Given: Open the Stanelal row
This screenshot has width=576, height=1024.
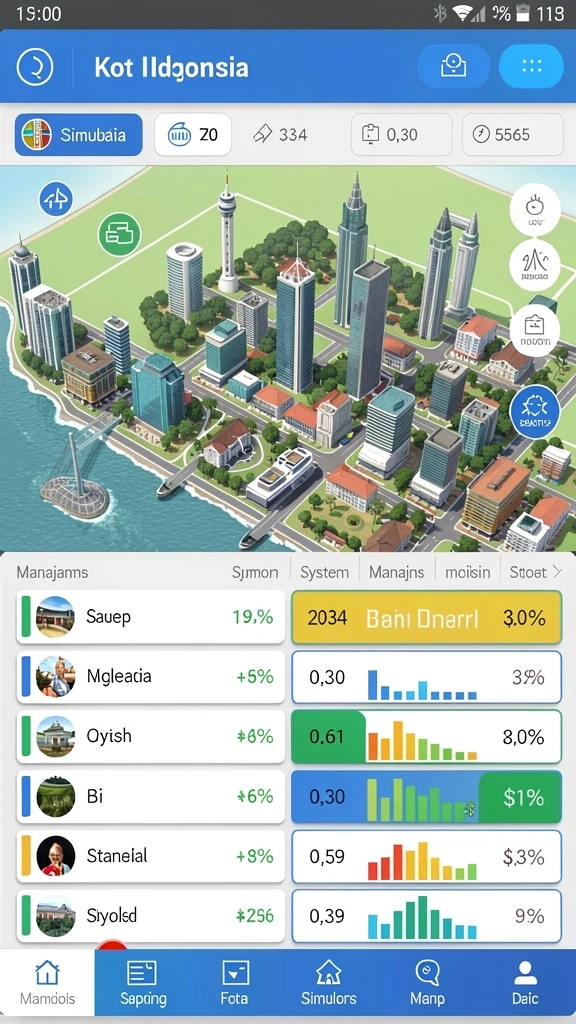Looking at the screenshot, I should click(151, 856).
